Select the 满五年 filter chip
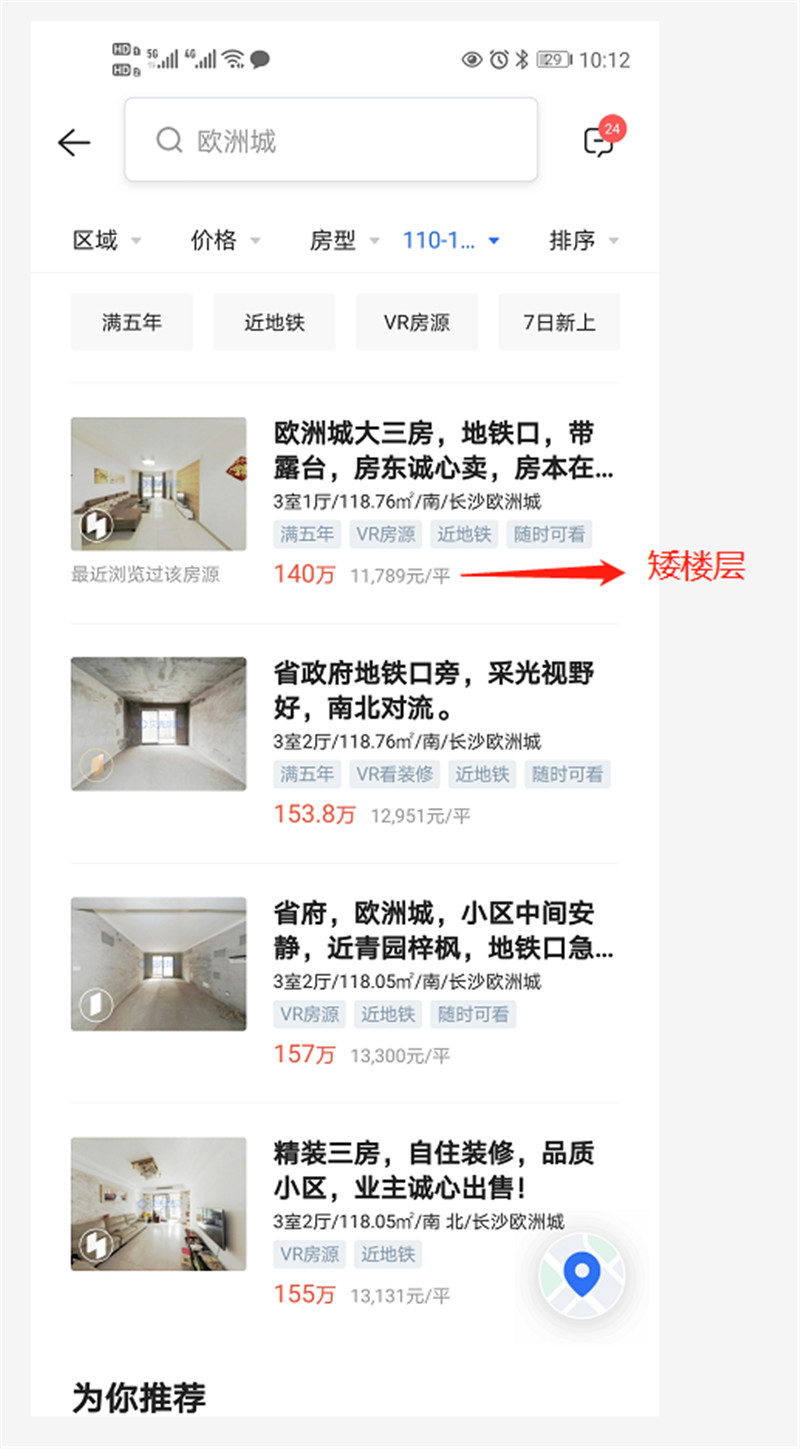Screen dimensions: 800x1449 pyautogui.click(x=131, y=322)
